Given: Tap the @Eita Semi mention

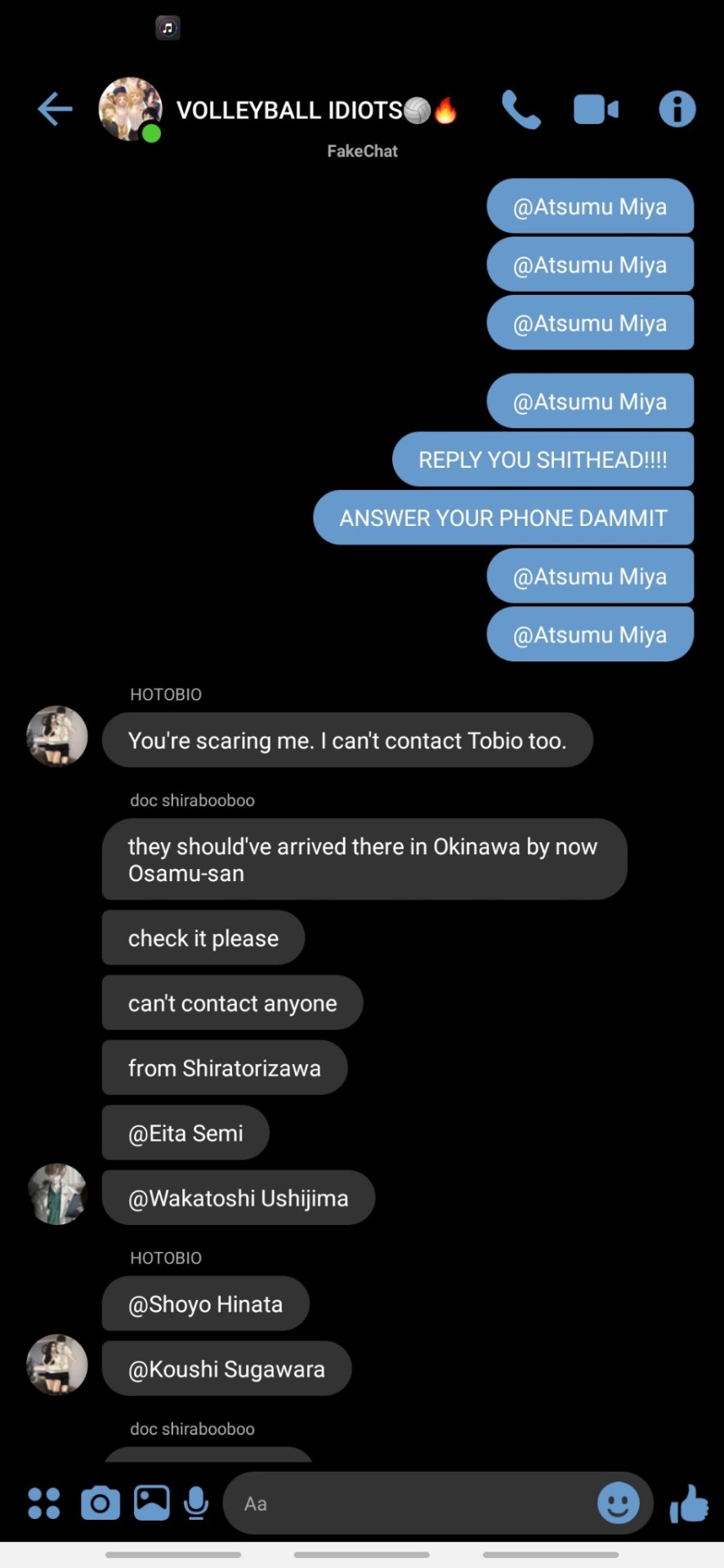Looking at the screenshot, I should (185, 1134).
